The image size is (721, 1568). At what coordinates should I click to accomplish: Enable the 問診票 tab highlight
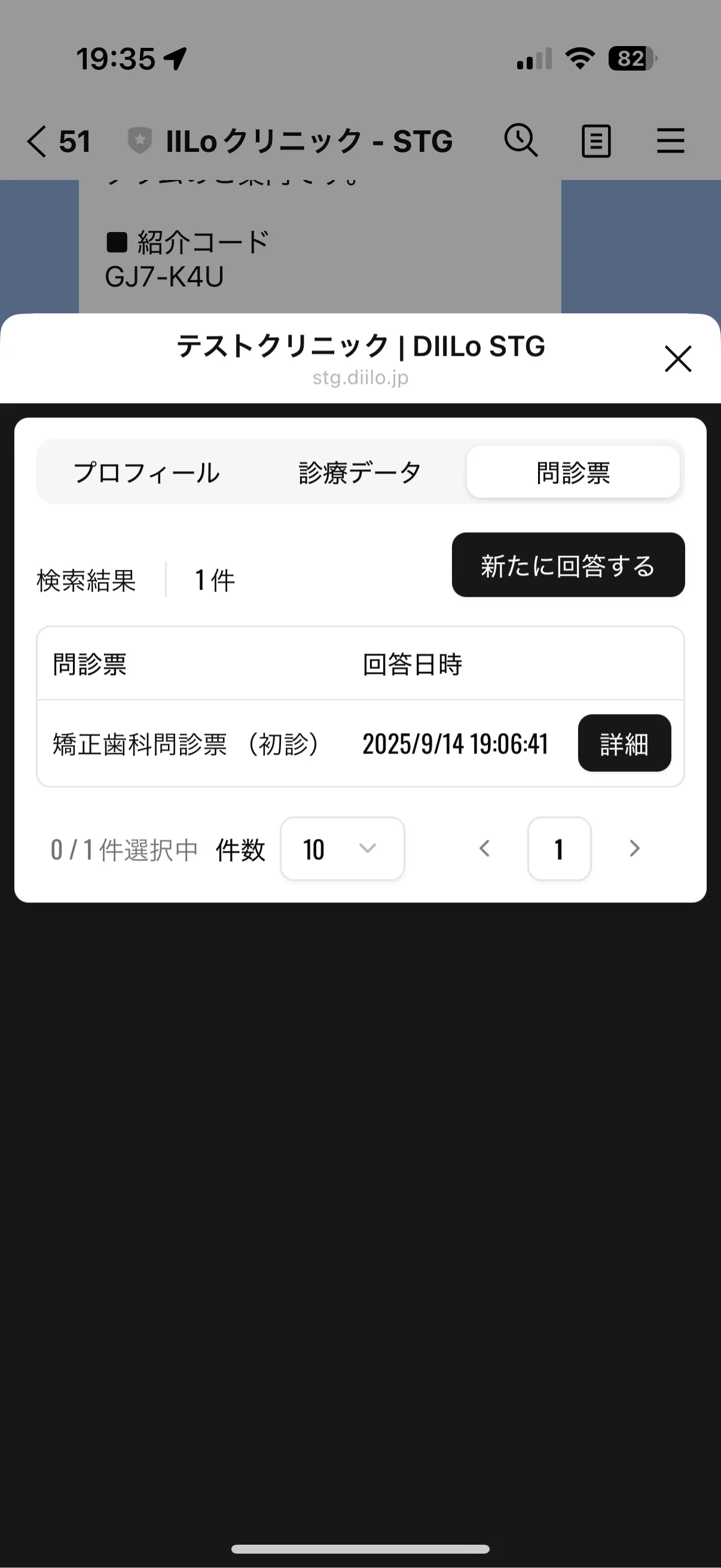pyautogui.click(x=575, y=472)
